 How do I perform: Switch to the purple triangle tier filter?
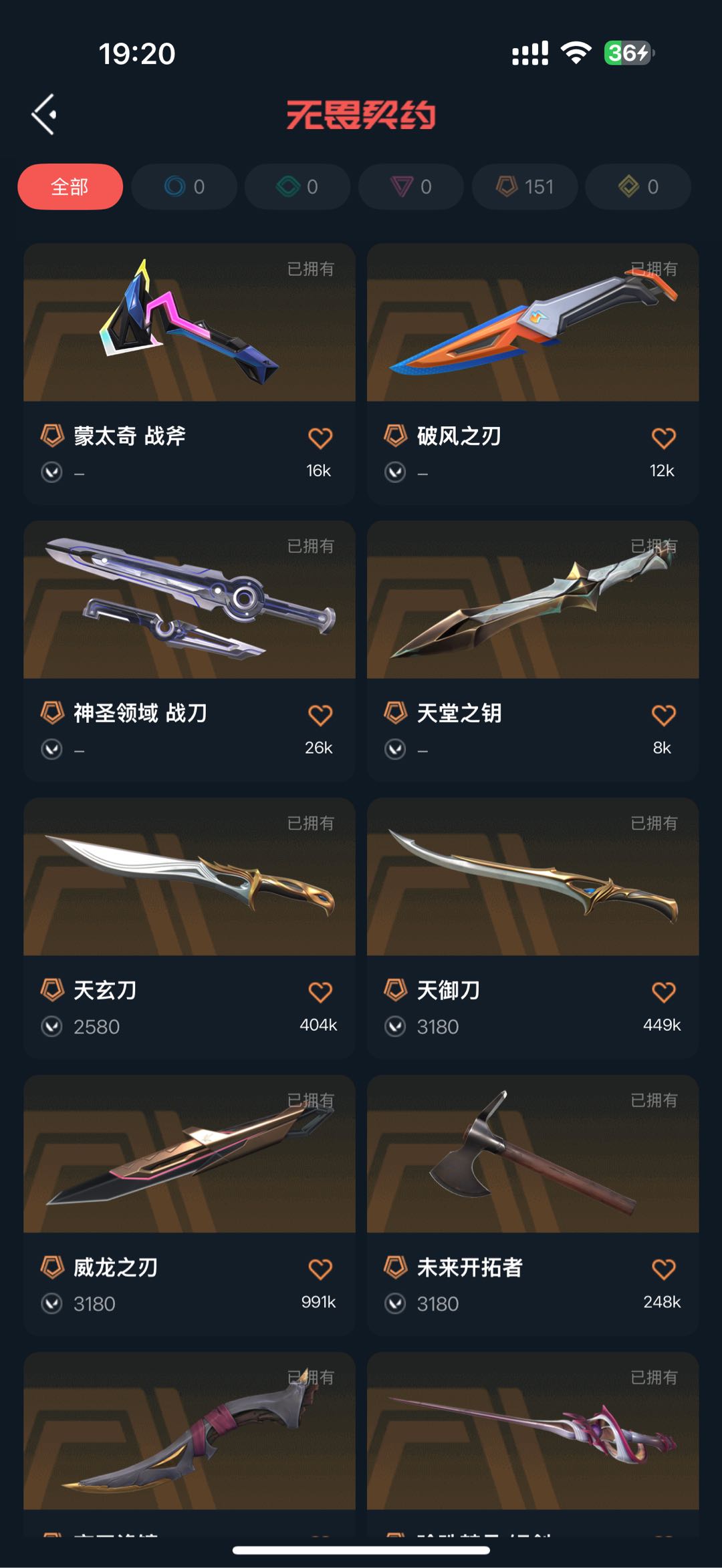(x=411, y=186)
